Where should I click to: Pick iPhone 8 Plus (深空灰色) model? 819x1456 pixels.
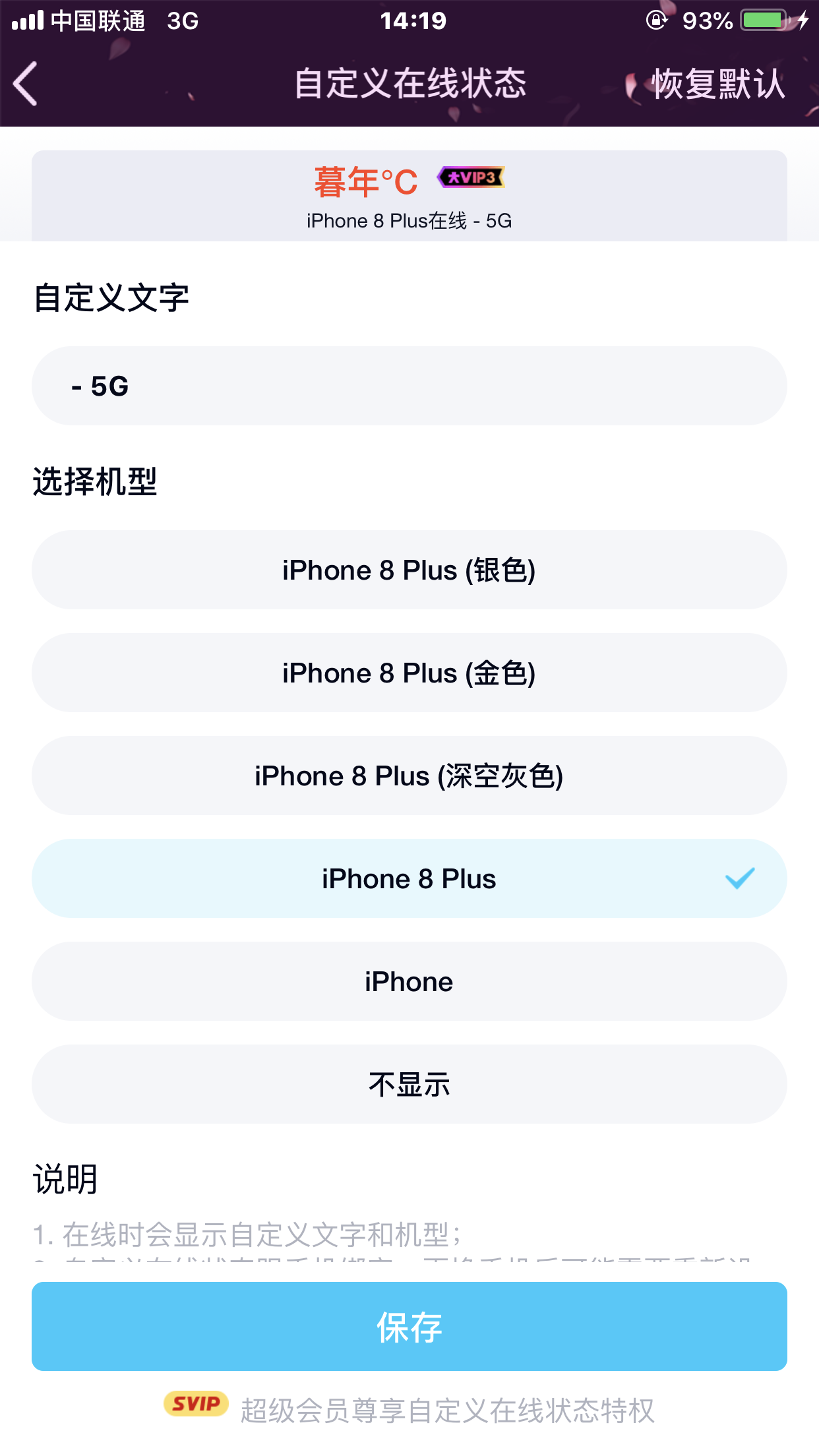[x=409, y=775]
